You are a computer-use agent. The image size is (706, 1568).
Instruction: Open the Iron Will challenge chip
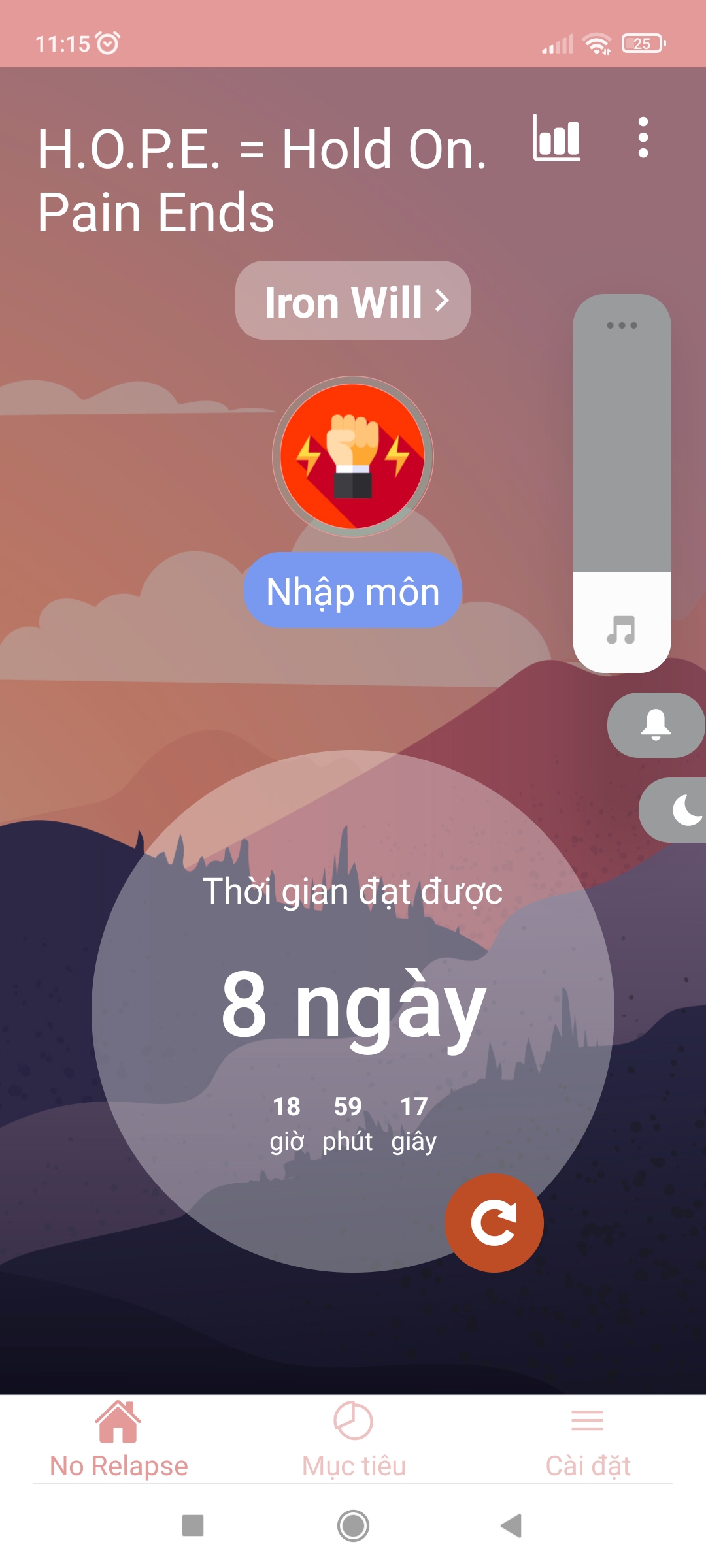[353, 301]
